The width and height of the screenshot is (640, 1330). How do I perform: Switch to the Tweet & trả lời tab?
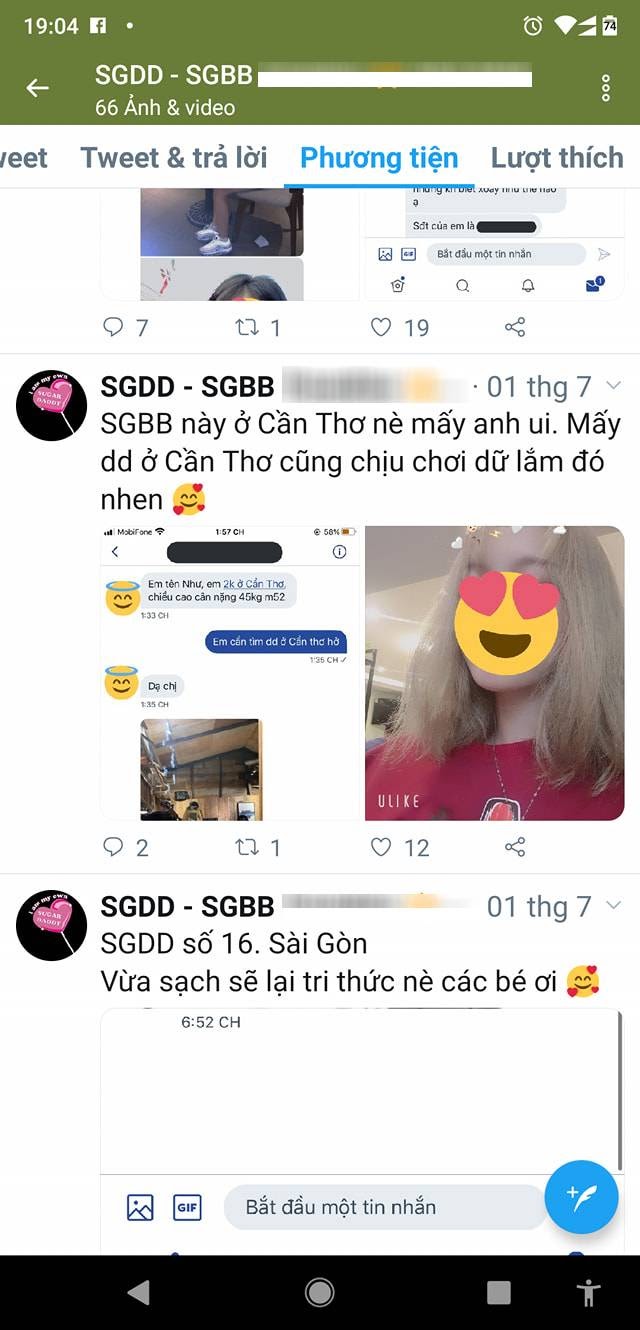(x=174, y=158)
